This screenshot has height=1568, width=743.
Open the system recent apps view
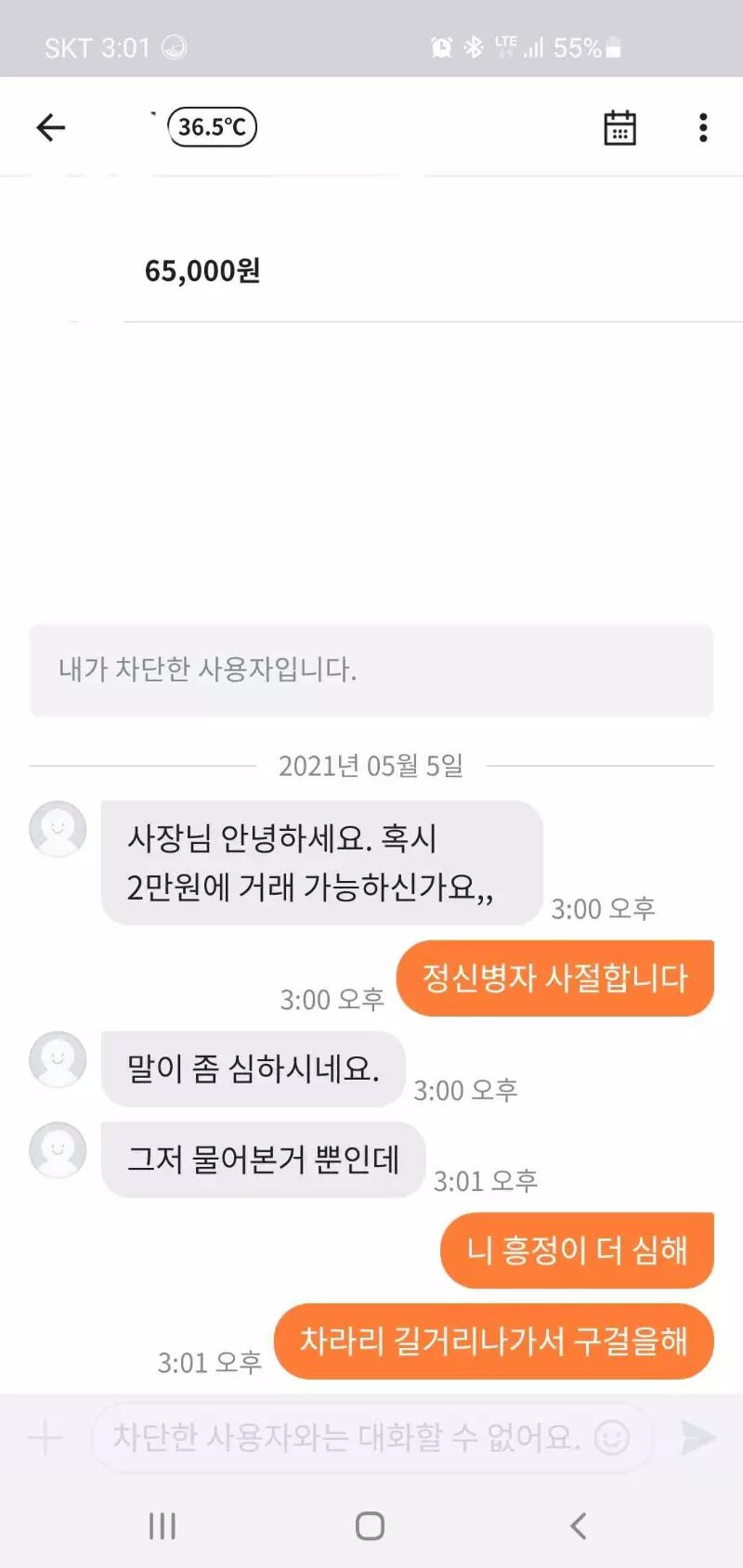pyautogui.click(x=163, y=1525)
